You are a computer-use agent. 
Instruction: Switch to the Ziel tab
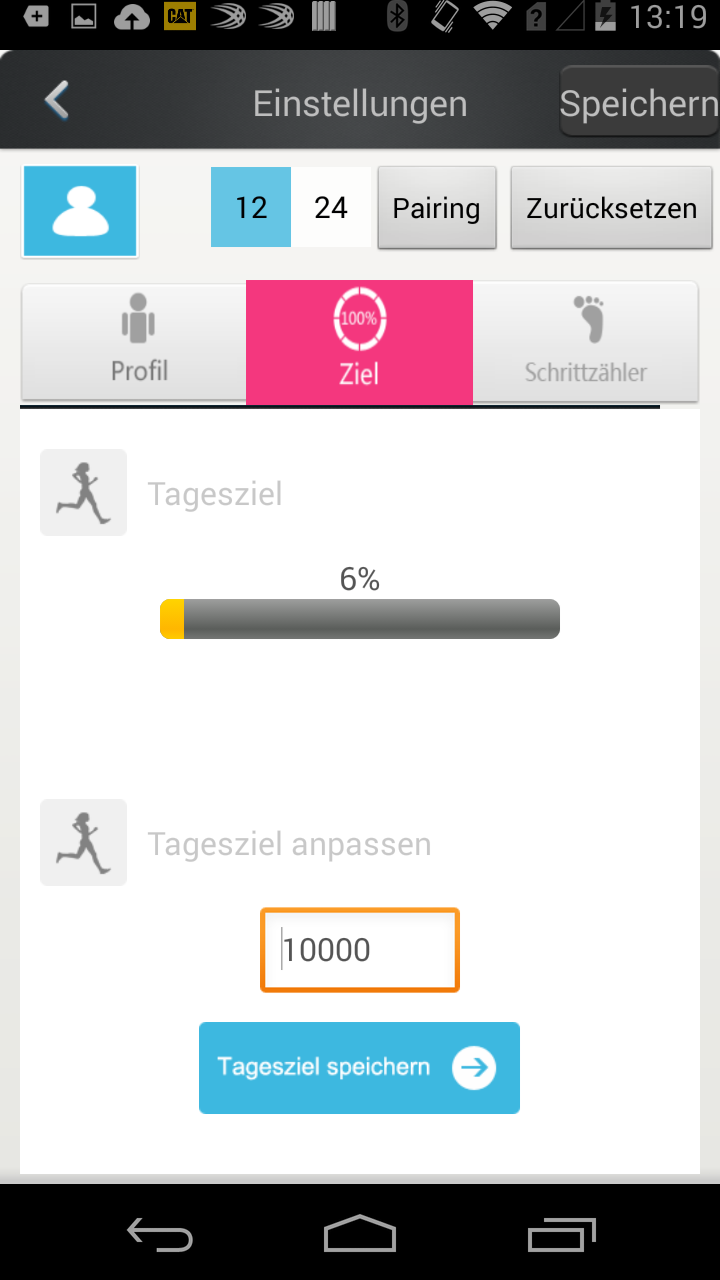tap(359, 342)
